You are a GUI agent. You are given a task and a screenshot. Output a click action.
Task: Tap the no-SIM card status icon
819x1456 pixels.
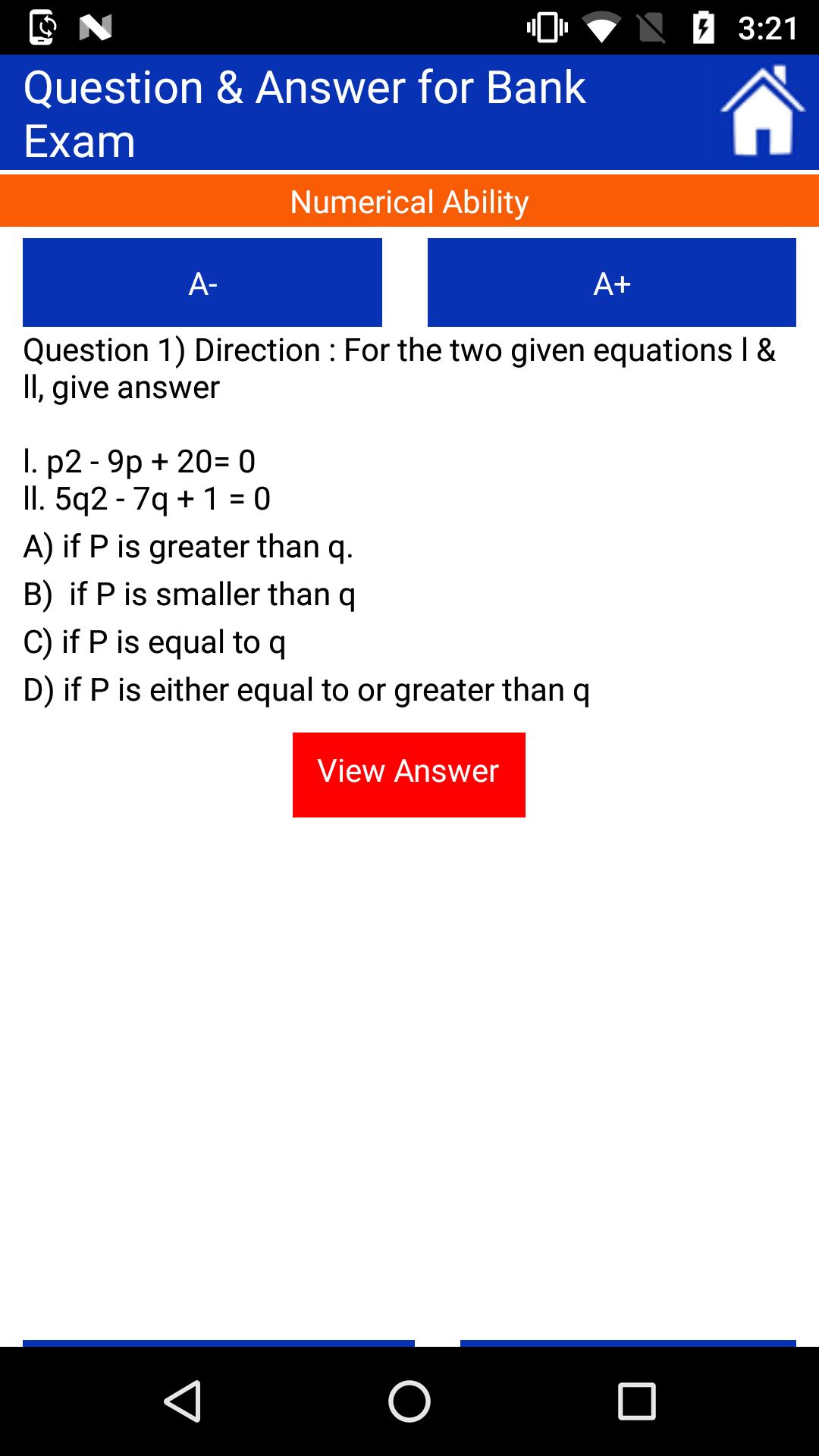[651, 27]
